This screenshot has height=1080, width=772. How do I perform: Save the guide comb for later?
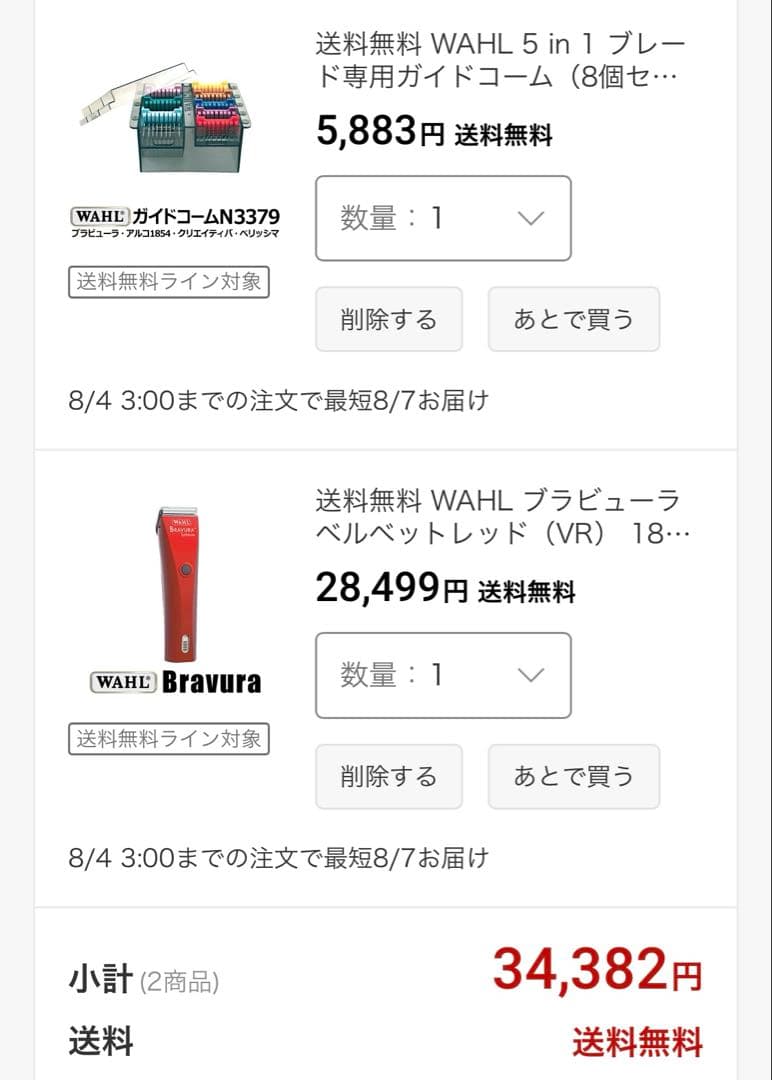click(573, 319)
